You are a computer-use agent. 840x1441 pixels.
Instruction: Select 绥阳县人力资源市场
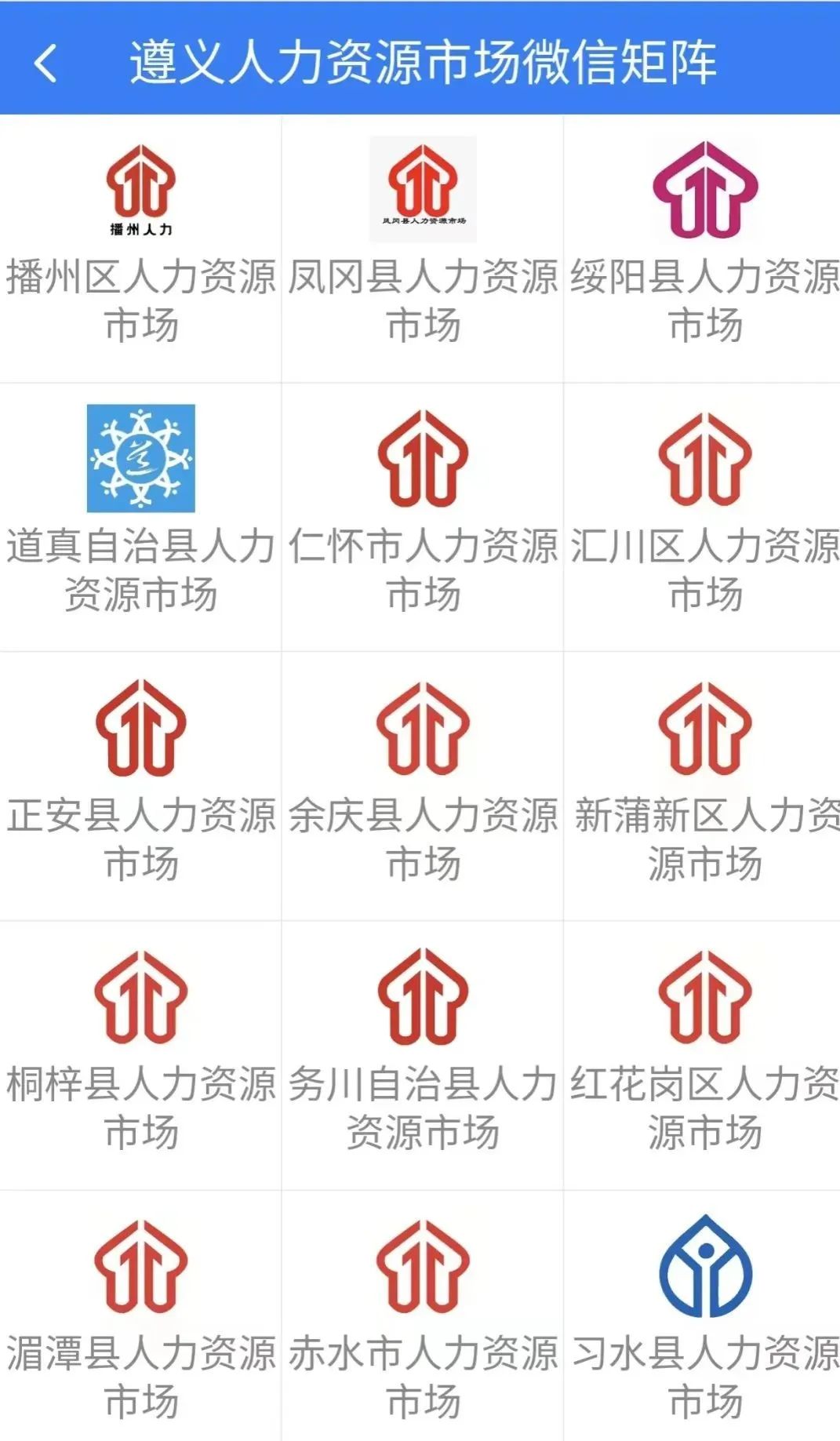(x=703, y=249)
